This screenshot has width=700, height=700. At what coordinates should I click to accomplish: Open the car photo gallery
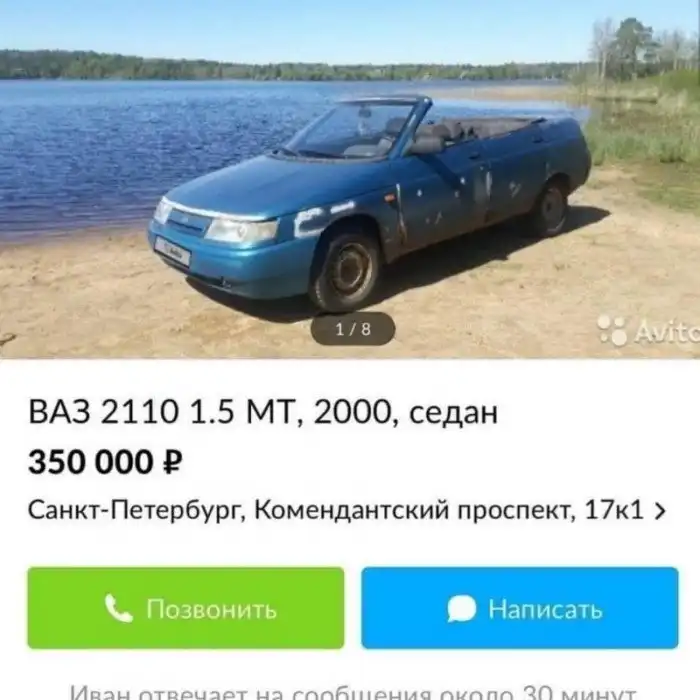click(x=350, y=180)
